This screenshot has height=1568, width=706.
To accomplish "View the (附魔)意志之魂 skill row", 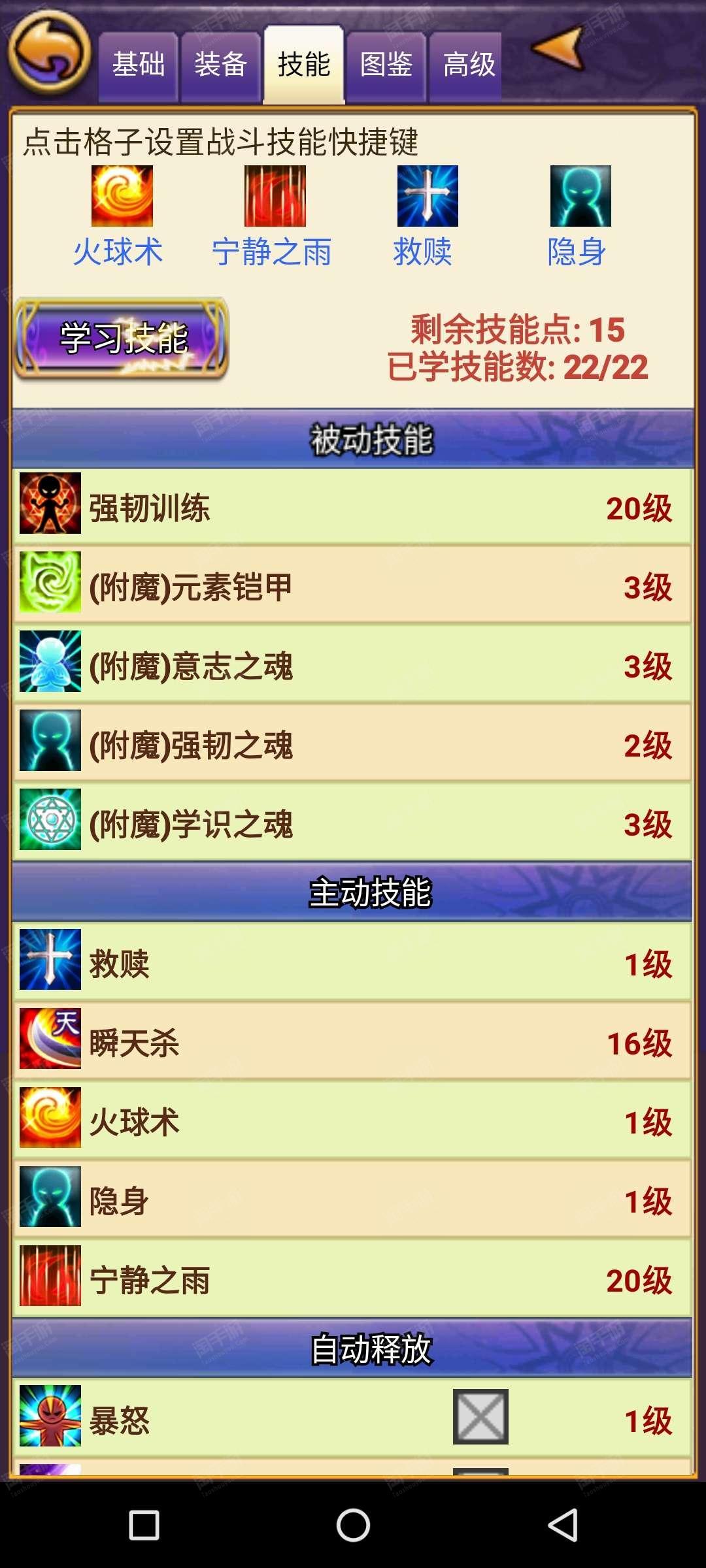I will pos(352,665).
